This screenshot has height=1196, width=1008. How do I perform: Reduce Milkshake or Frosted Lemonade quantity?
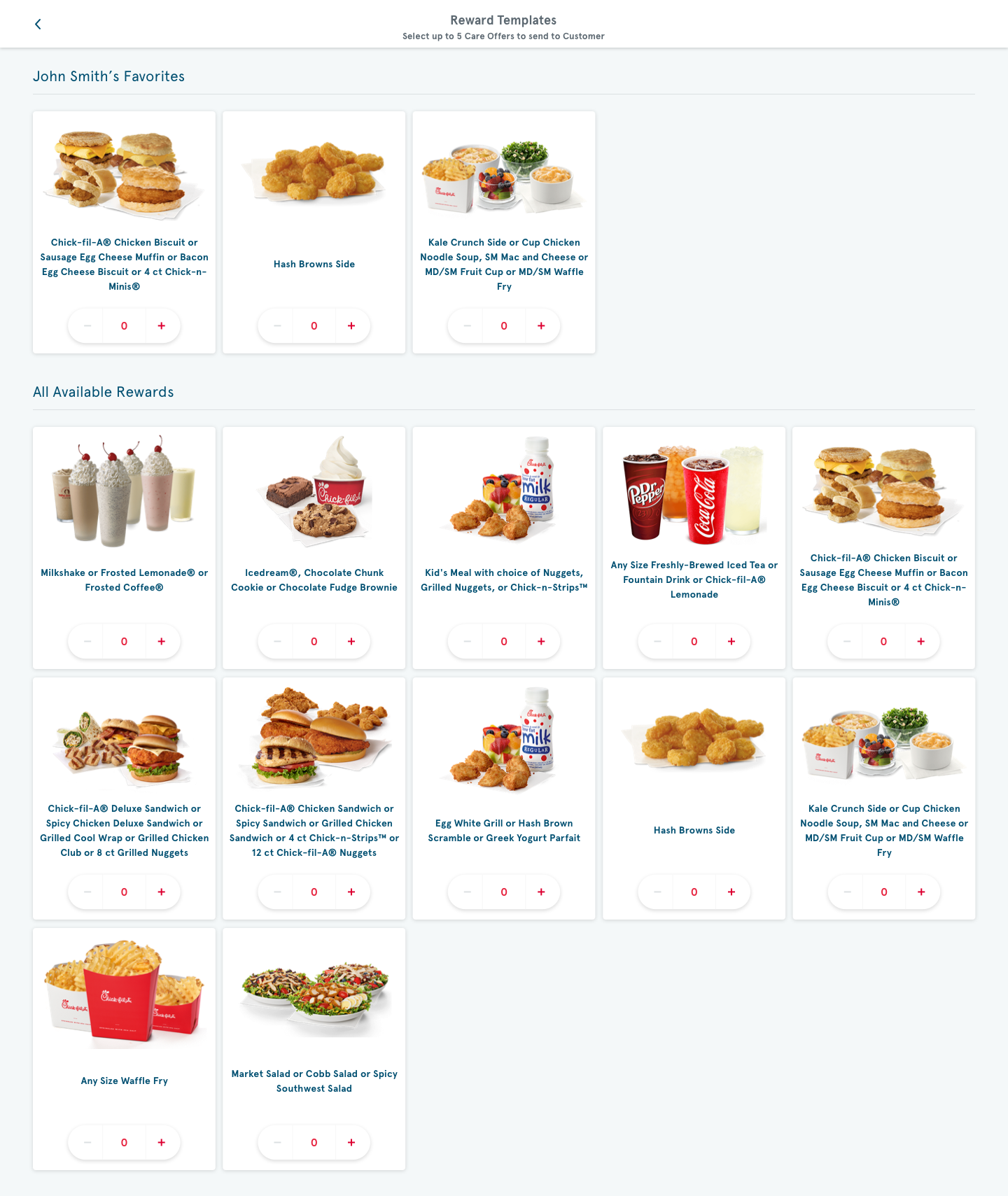[87, 642]
